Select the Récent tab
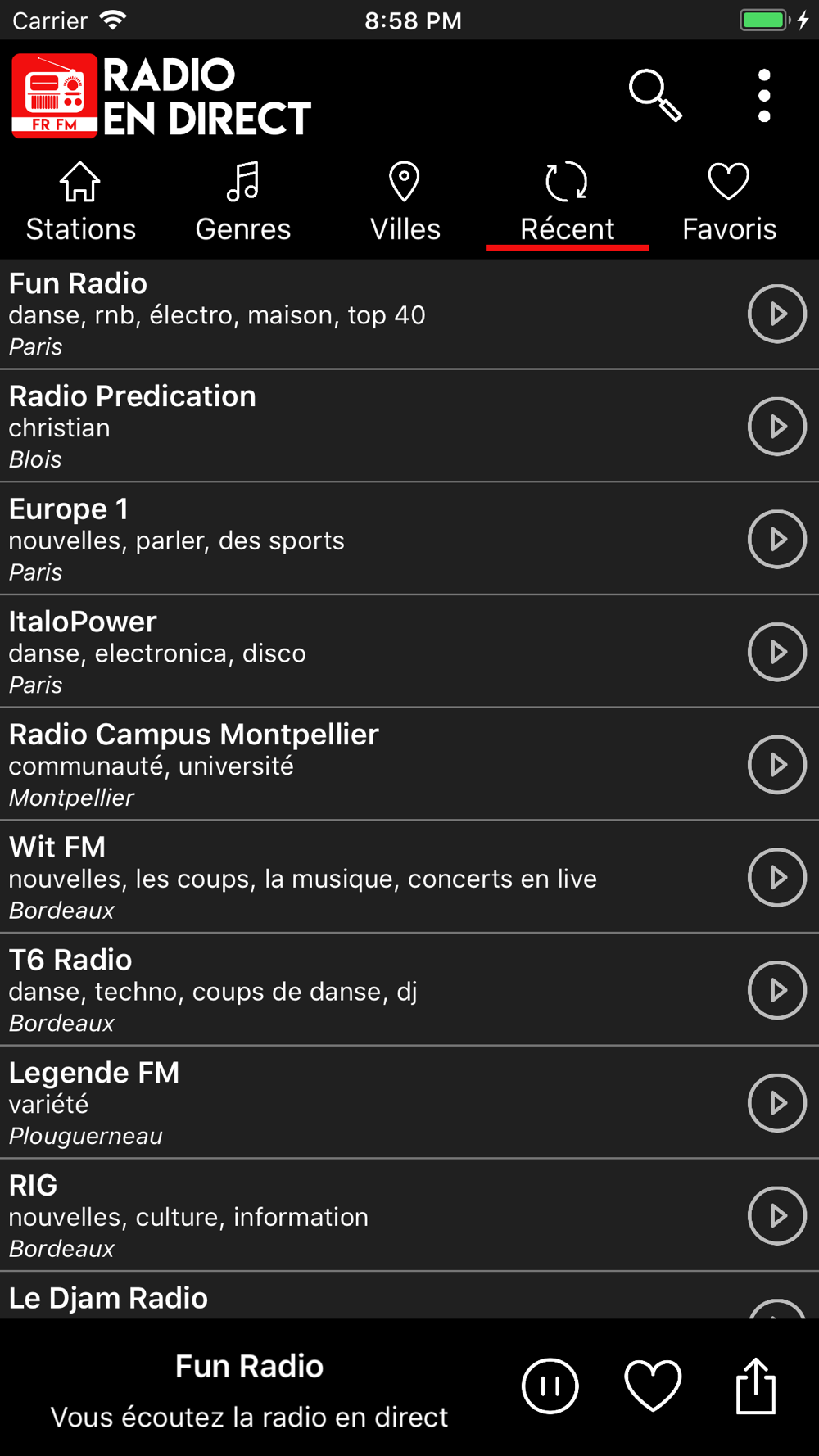This screenshot has width=819, height=1456. coord(568,203)
